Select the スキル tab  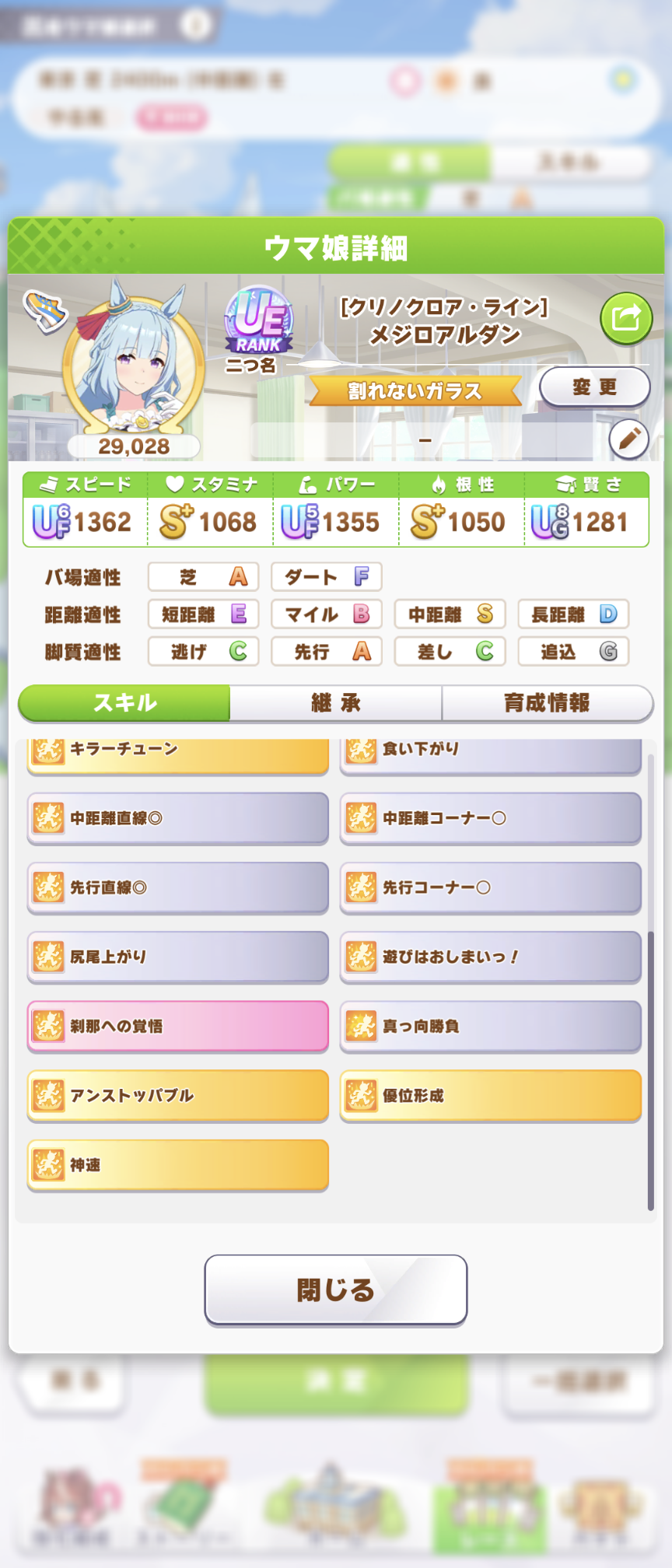[x=124, y=703]
